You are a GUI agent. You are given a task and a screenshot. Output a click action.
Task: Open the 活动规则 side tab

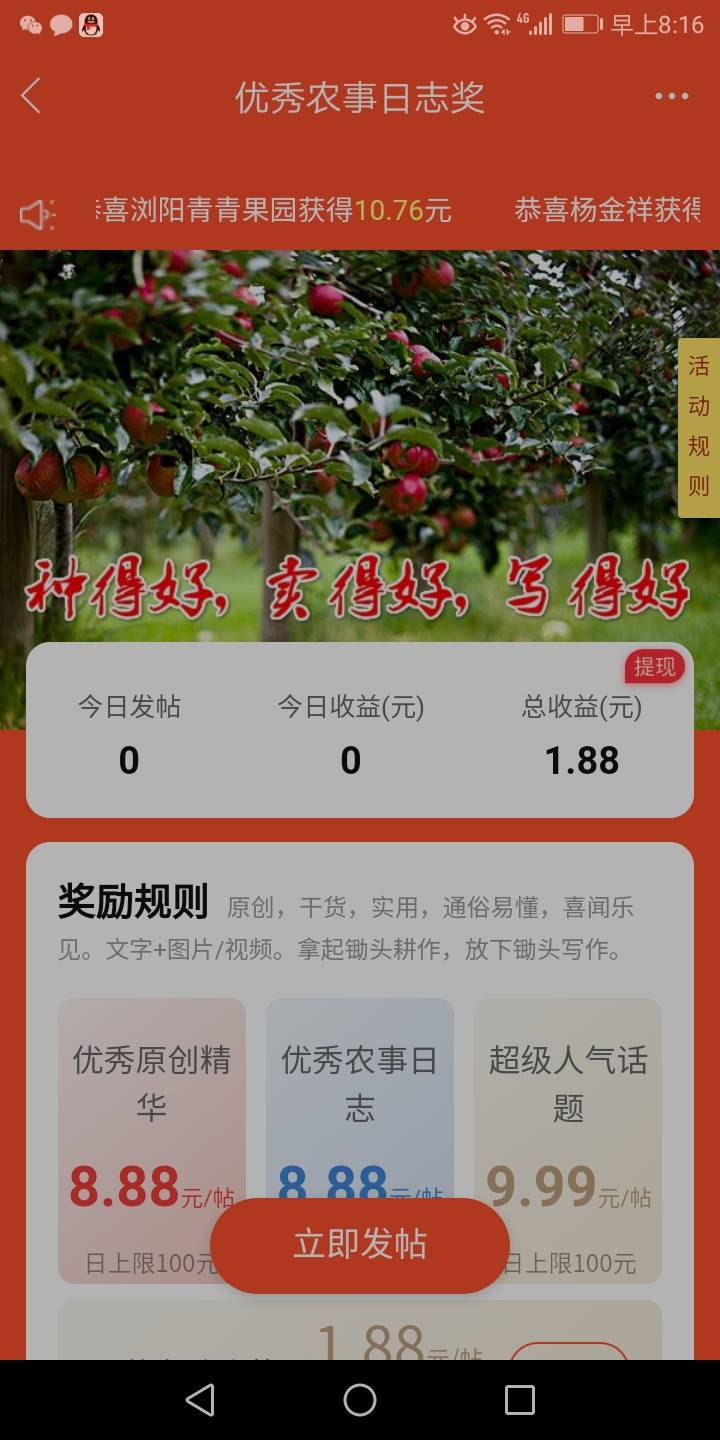pos(699,427)
